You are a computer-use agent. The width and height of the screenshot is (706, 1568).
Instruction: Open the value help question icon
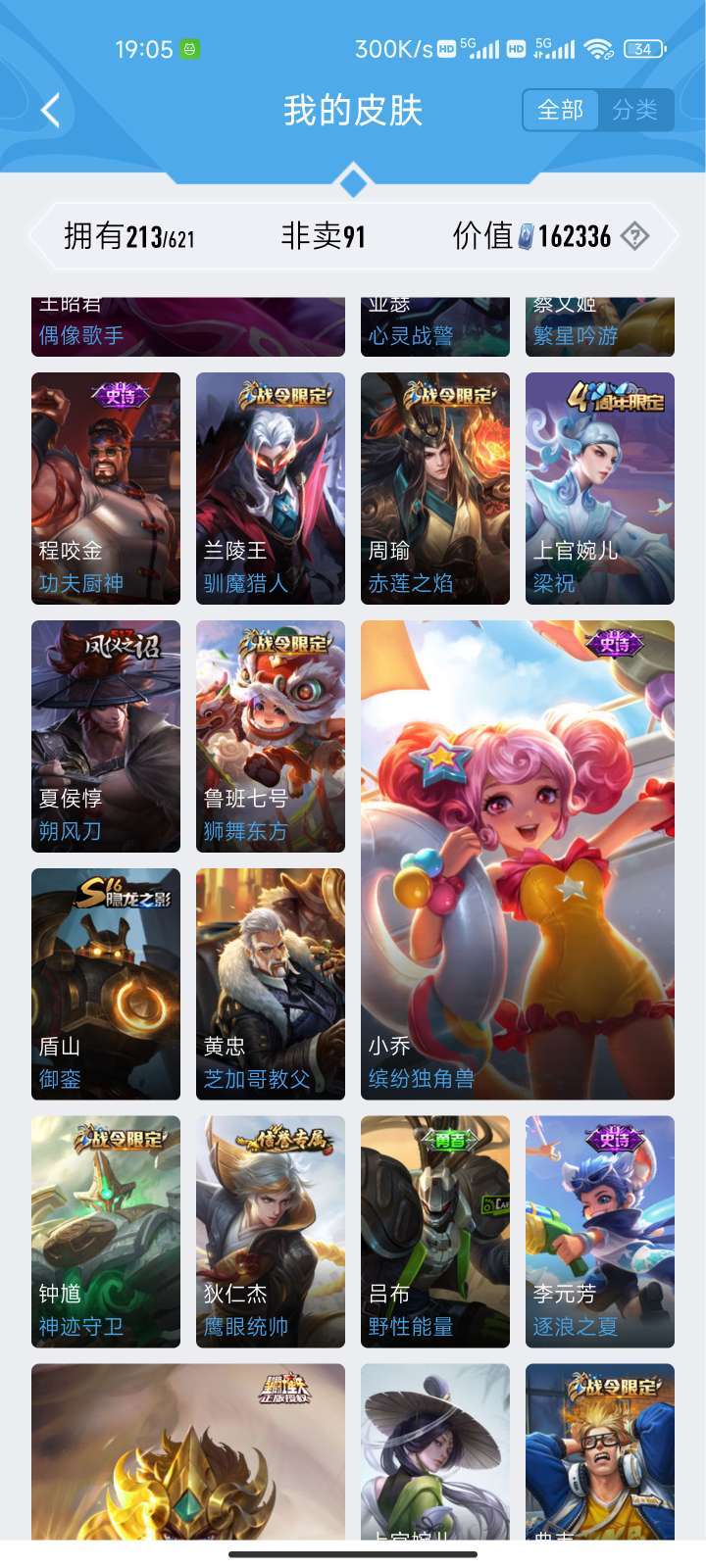click(635, 236)
